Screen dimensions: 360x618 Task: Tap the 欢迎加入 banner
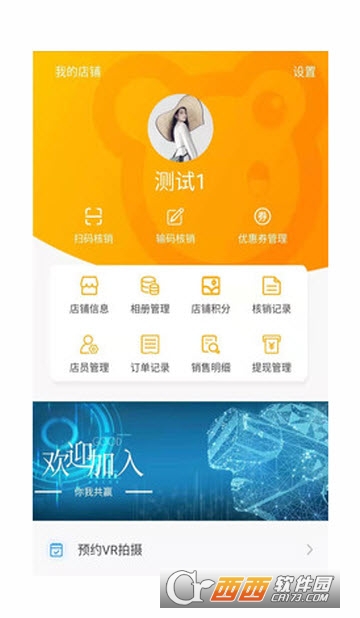point(180,461)
